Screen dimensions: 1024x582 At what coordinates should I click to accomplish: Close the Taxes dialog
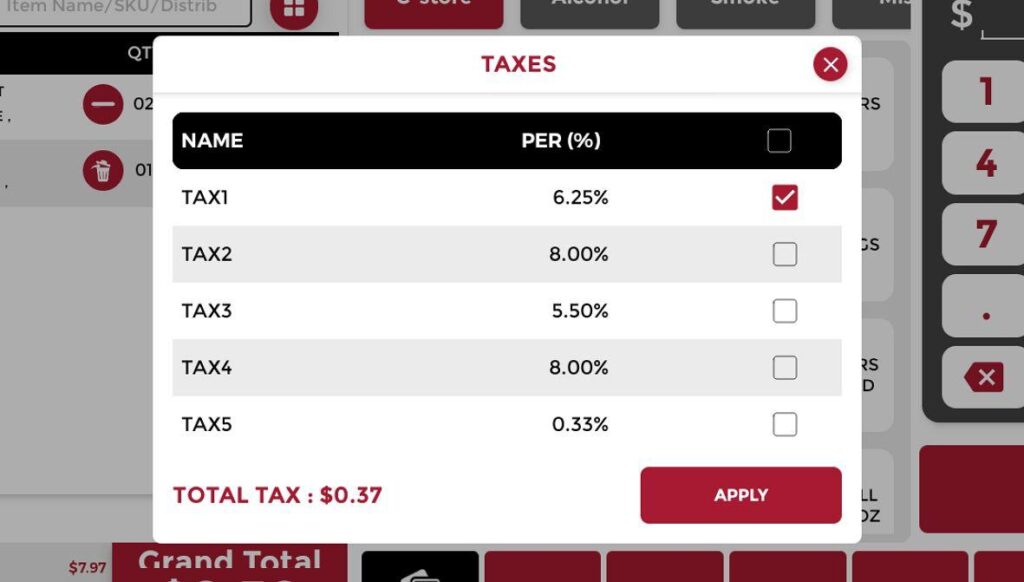(x=829, y=65)
